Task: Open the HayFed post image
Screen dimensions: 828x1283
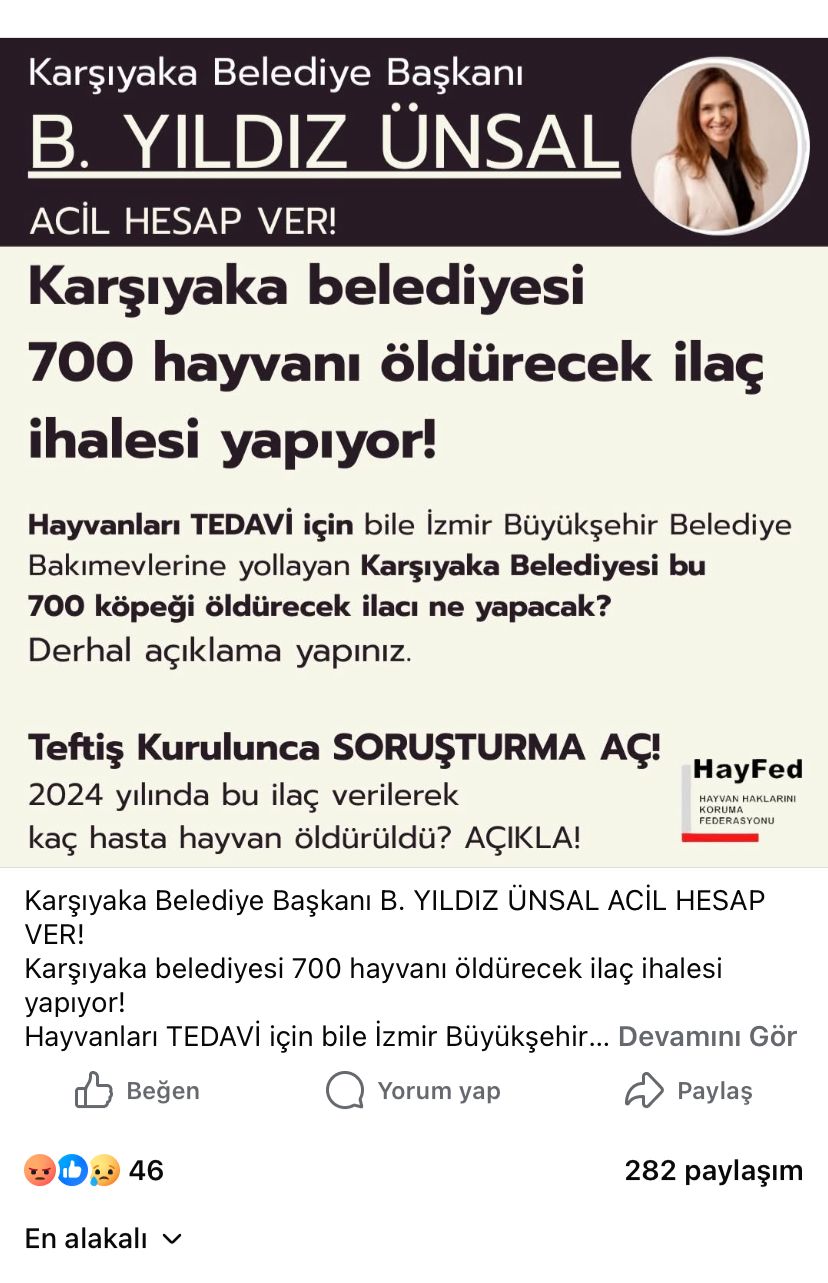Action: pyautogui.click(x=414, y=452)
